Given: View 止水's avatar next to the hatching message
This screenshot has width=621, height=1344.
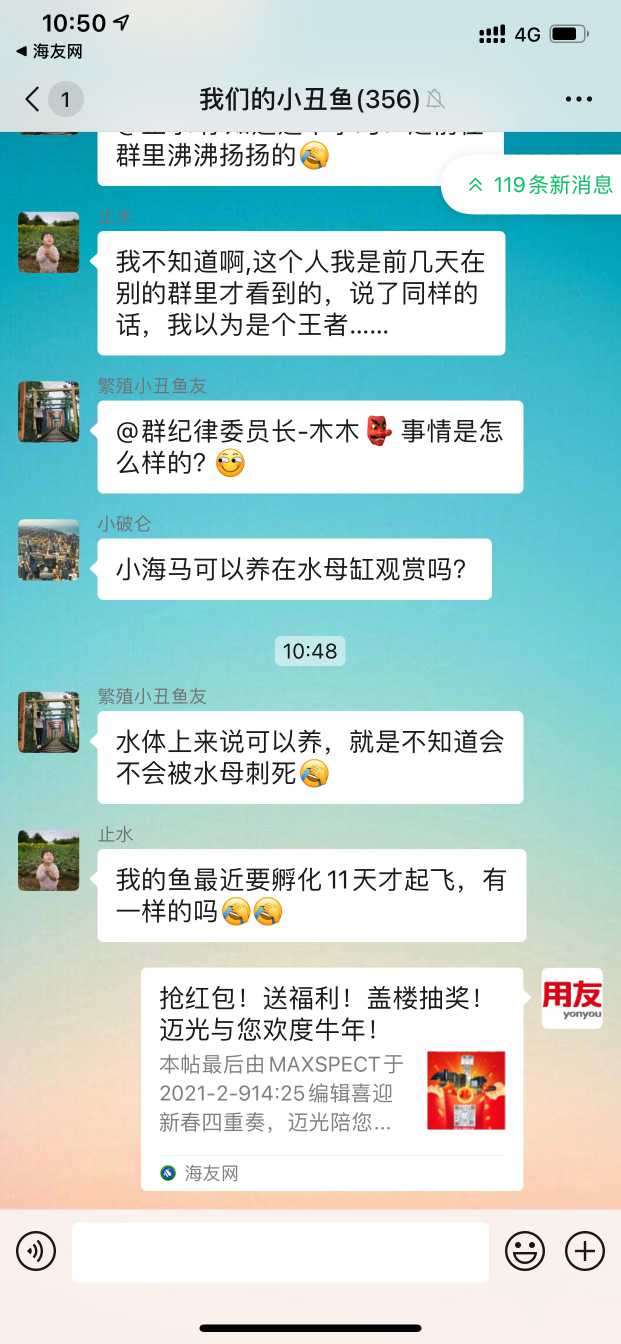Looking at the screenshot, I should tap(48, 860).
